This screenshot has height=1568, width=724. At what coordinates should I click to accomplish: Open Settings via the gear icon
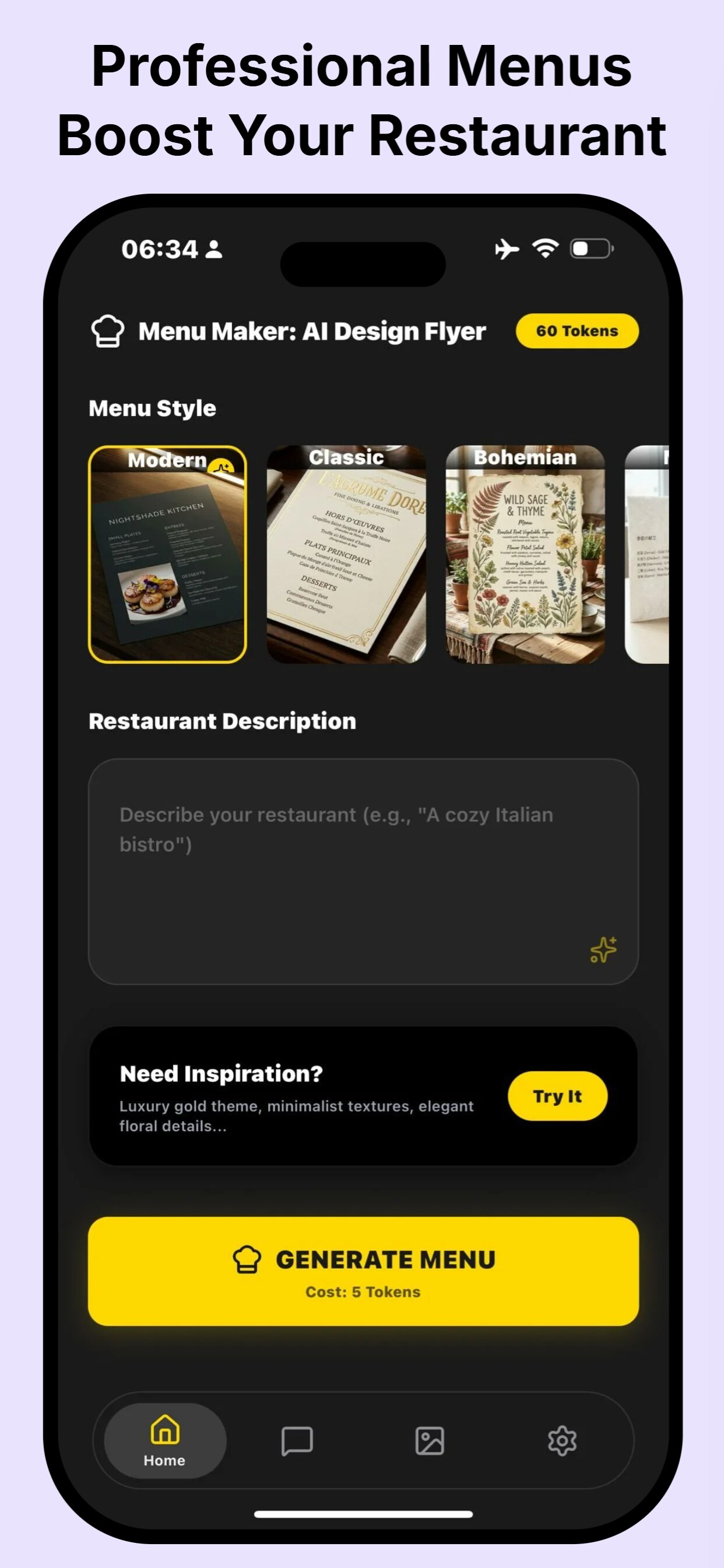563,1441
